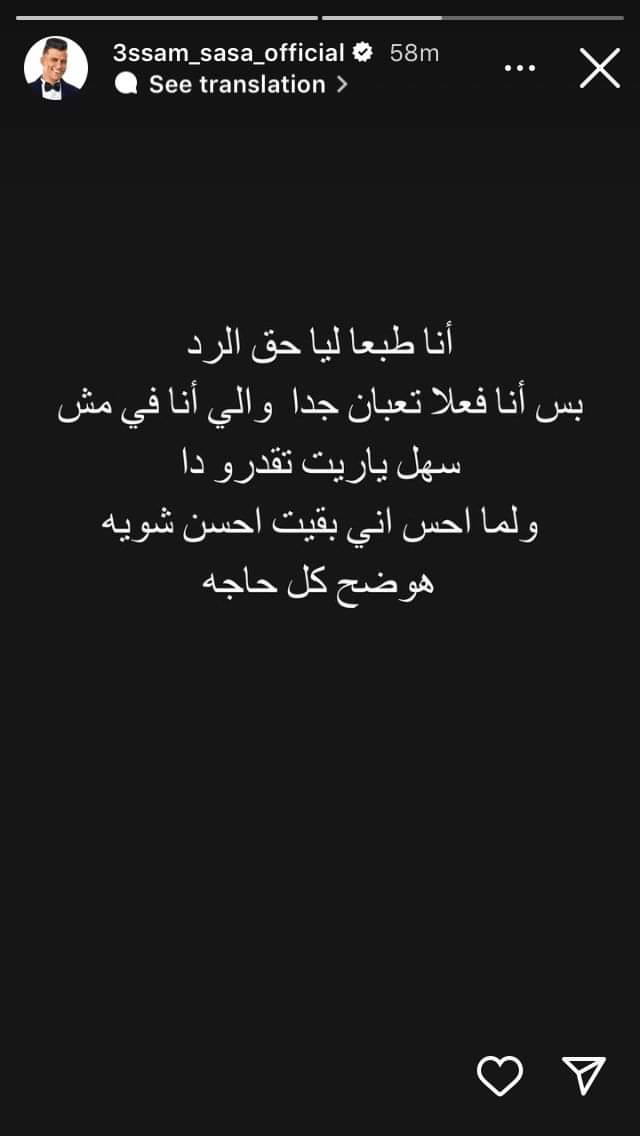Tap See translation for the story text
640x1136 pixels.
[231, 85]
